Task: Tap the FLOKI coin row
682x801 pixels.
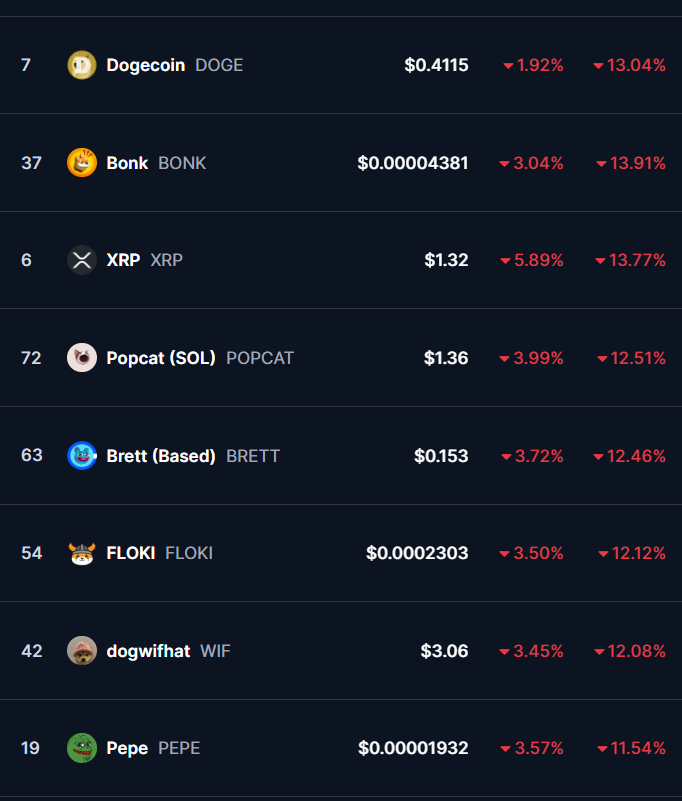Action: pyautogui.click(x=131, y=553)
